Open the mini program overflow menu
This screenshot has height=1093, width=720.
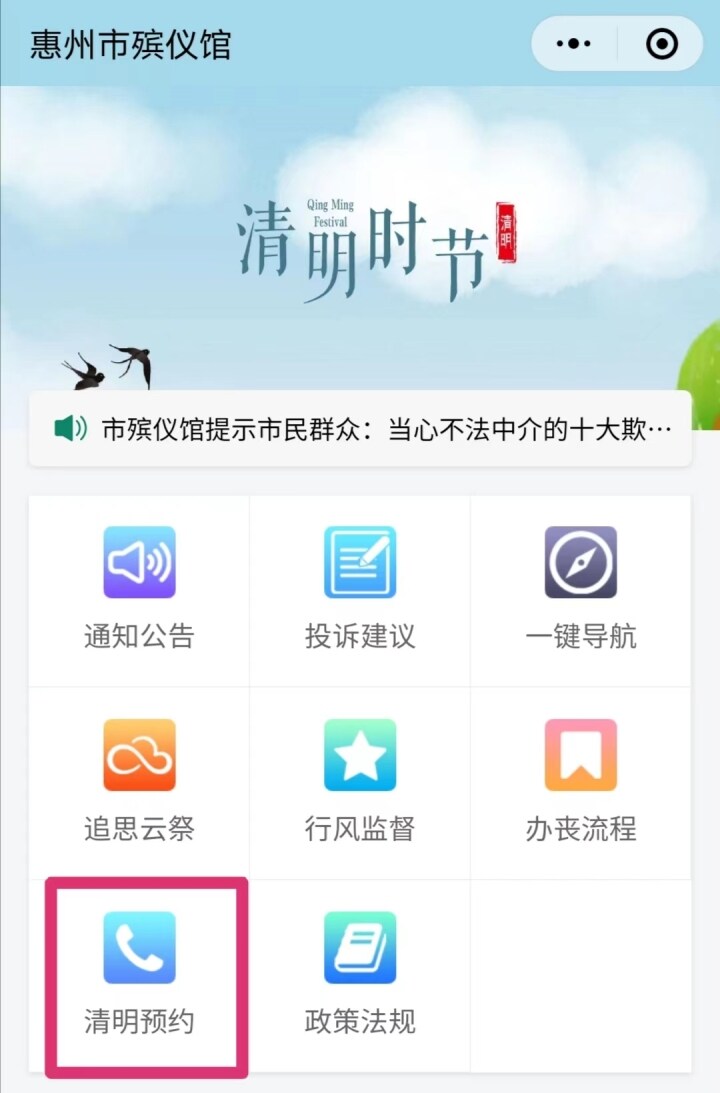pos(574,44)
